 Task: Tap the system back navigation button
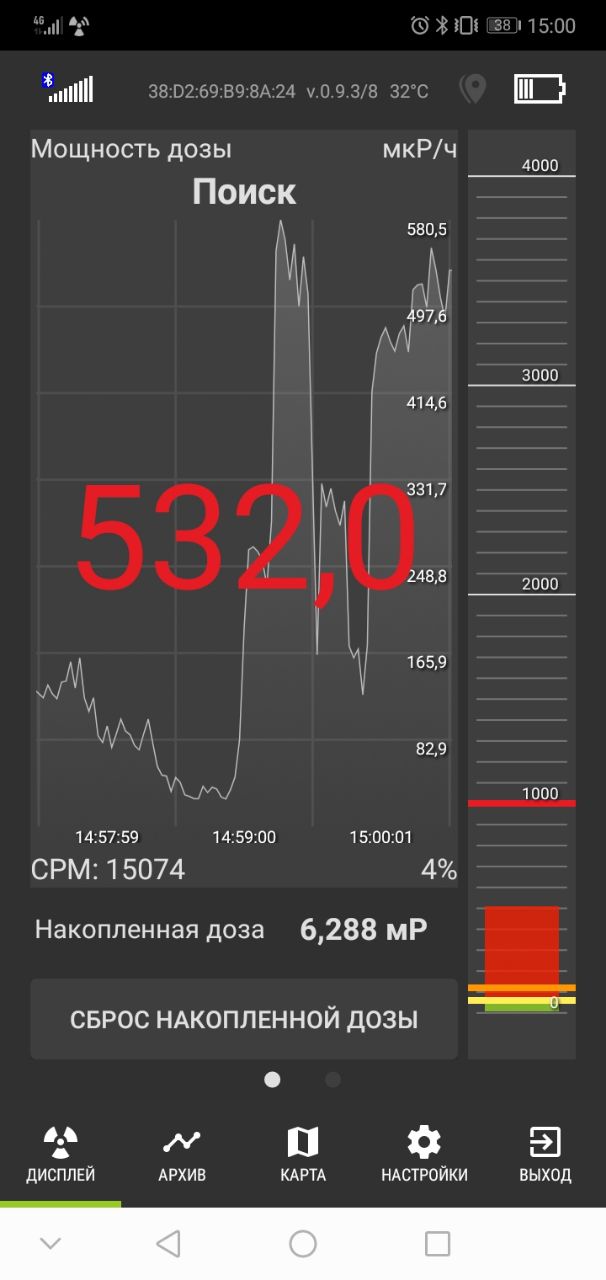[x=169, y=1243]
